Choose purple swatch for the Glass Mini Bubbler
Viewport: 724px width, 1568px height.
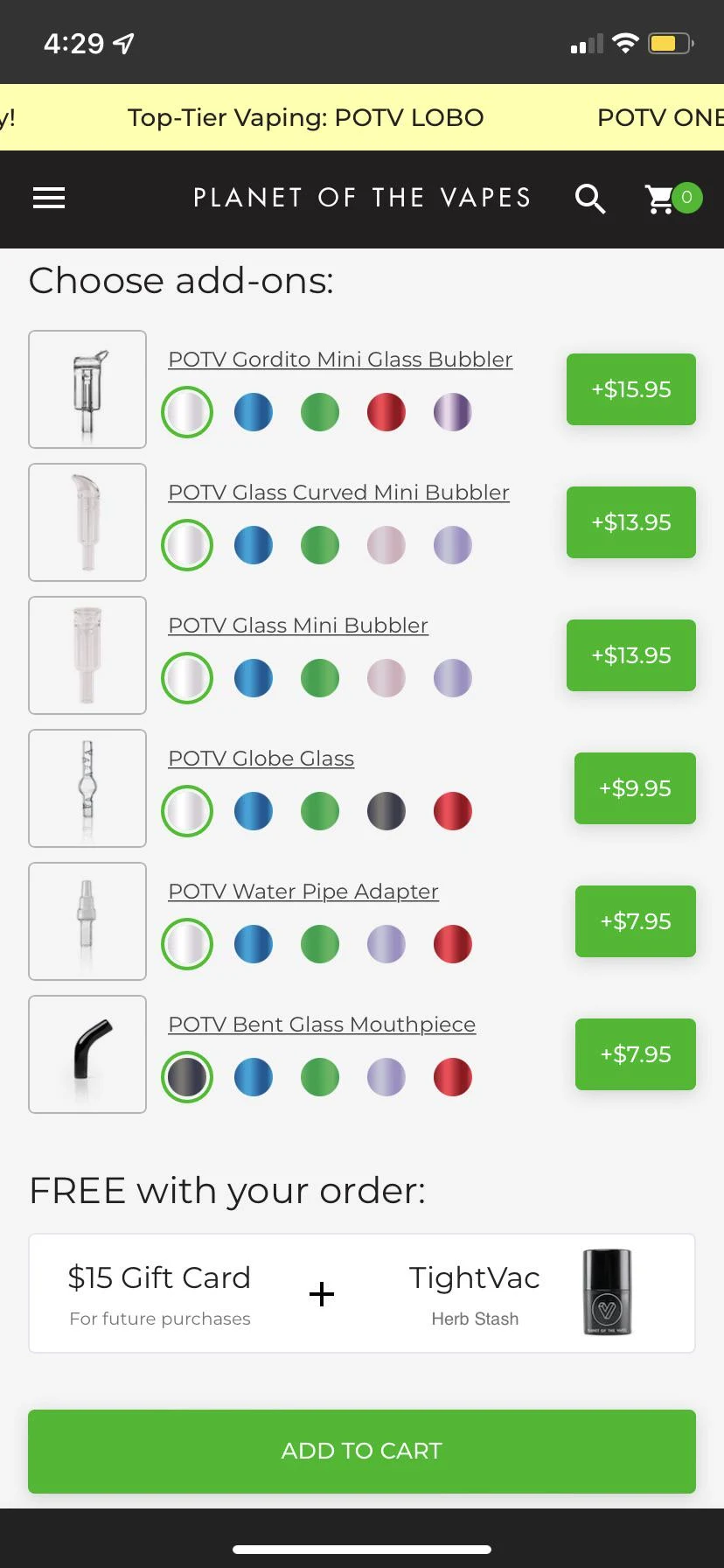[452, 677]
